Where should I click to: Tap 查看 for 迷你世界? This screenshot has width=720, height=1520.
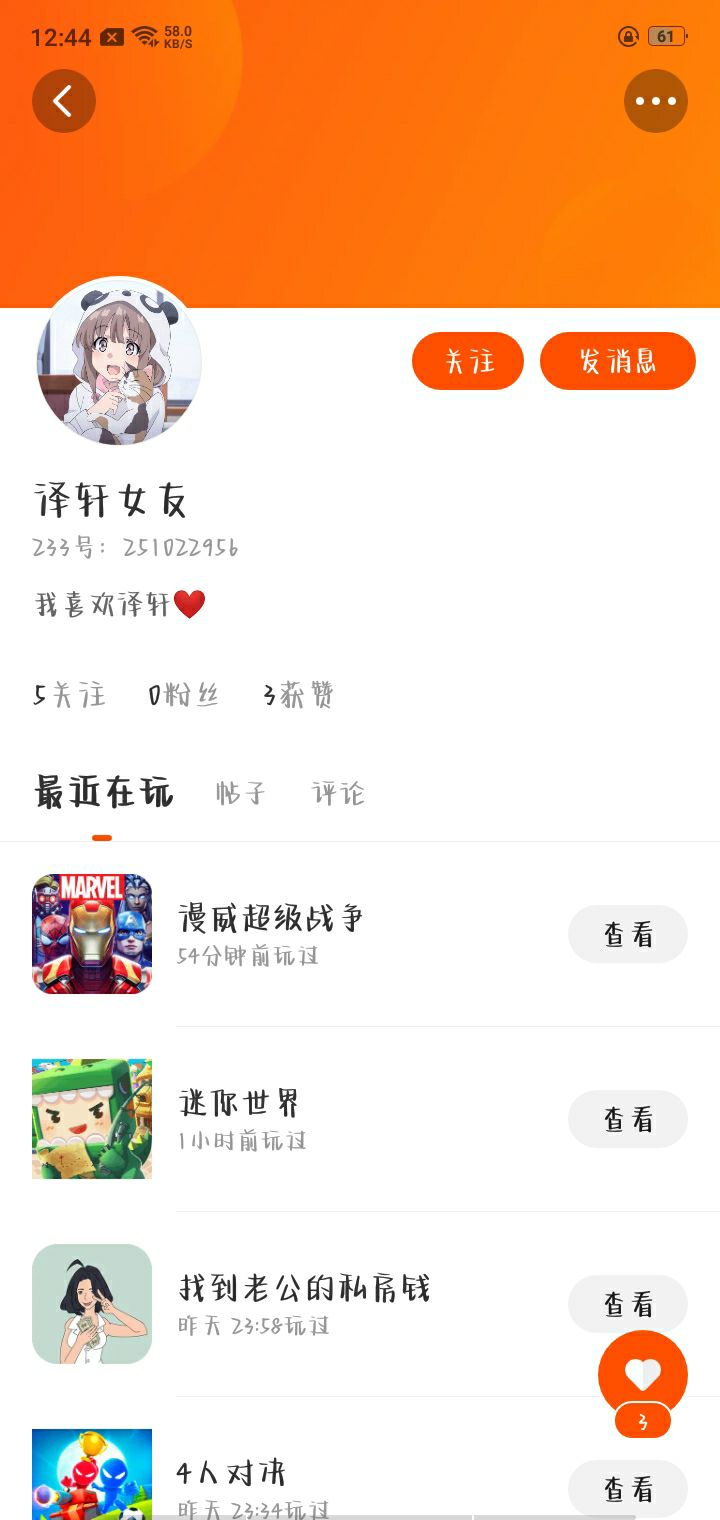click(628, 1119)
